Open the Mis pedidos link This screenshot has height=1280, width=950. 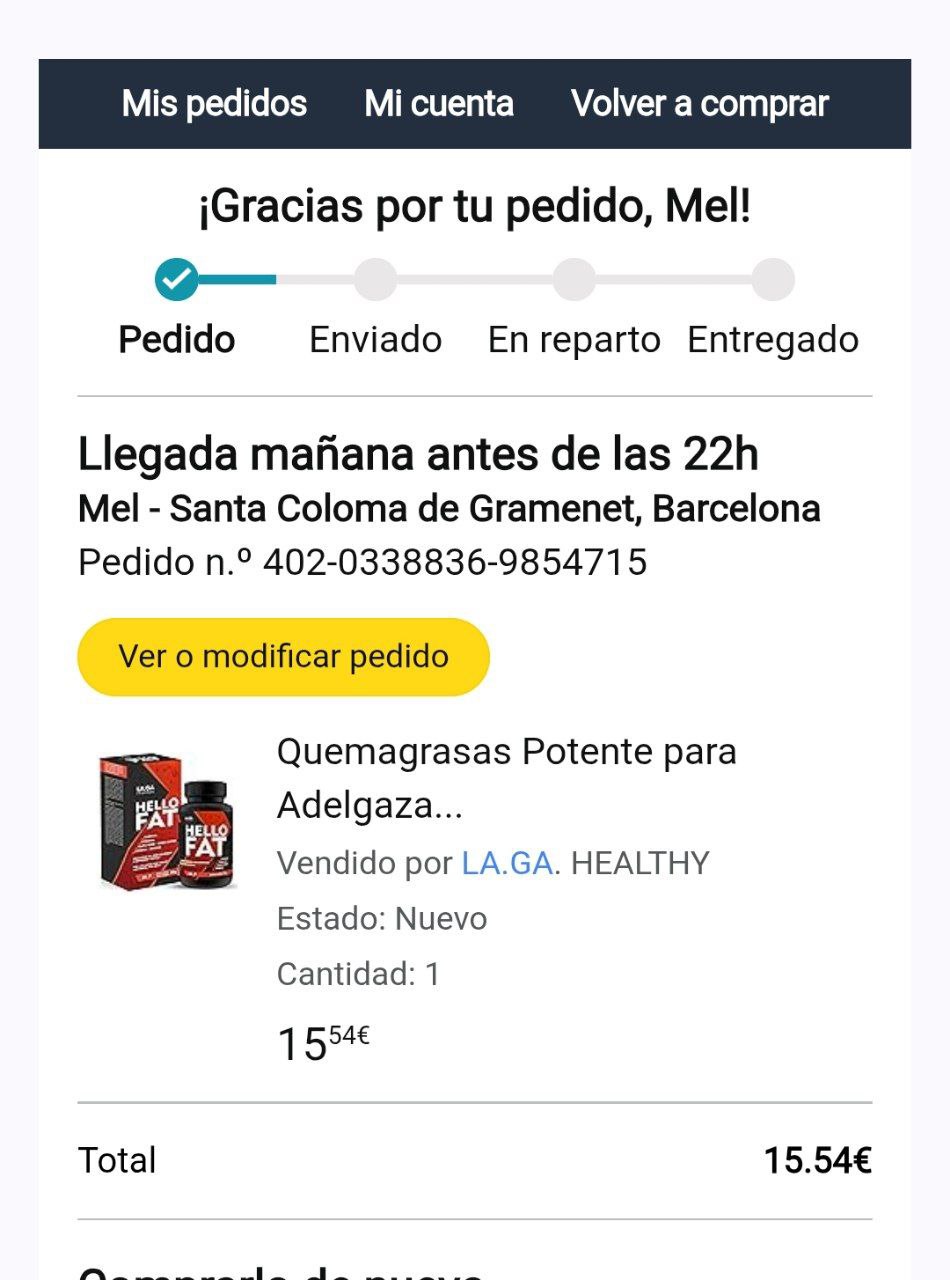(214, 104)
